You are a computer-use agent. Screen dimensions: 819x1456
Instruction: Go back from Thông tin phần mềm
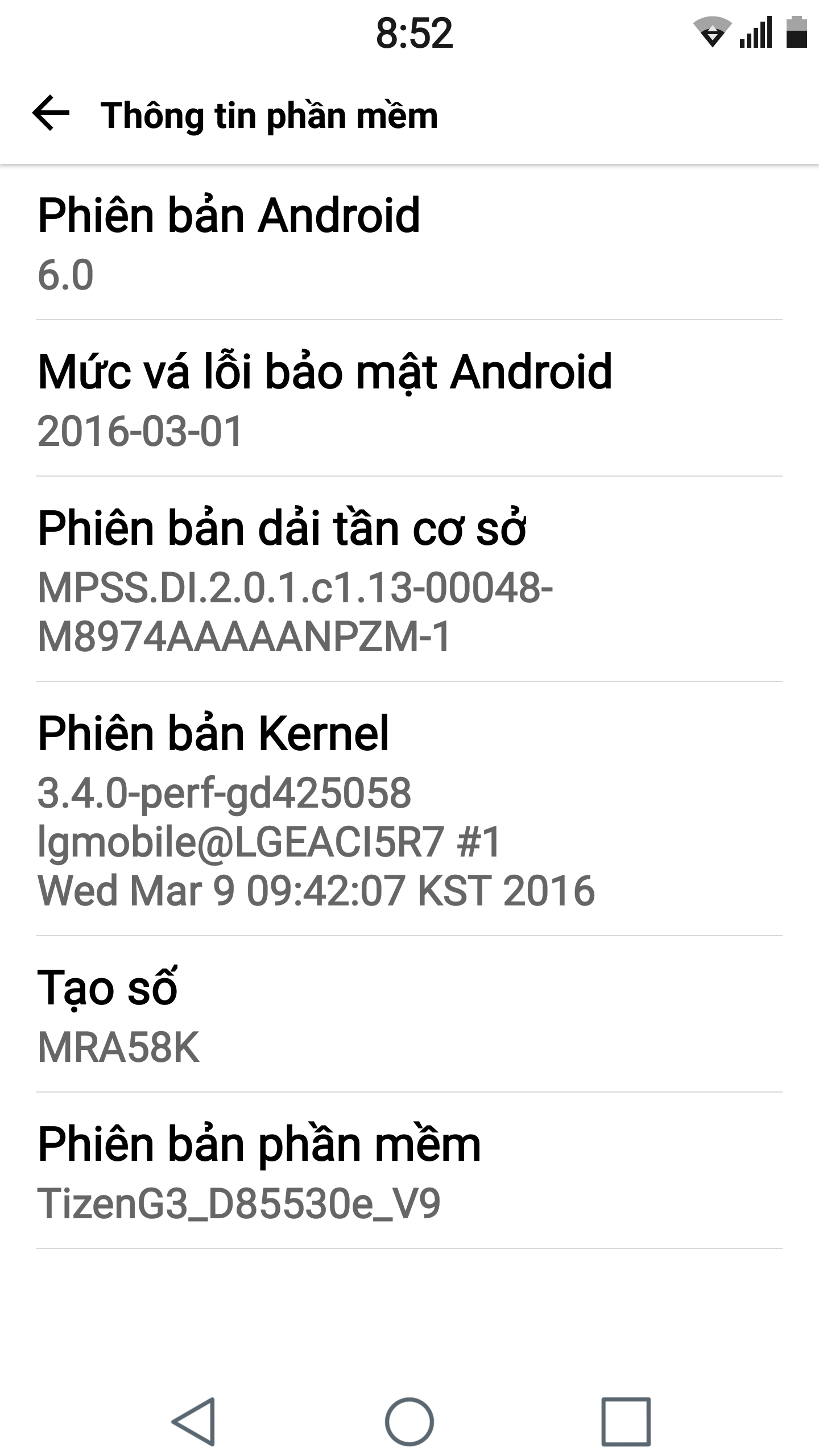pos(51,113)
